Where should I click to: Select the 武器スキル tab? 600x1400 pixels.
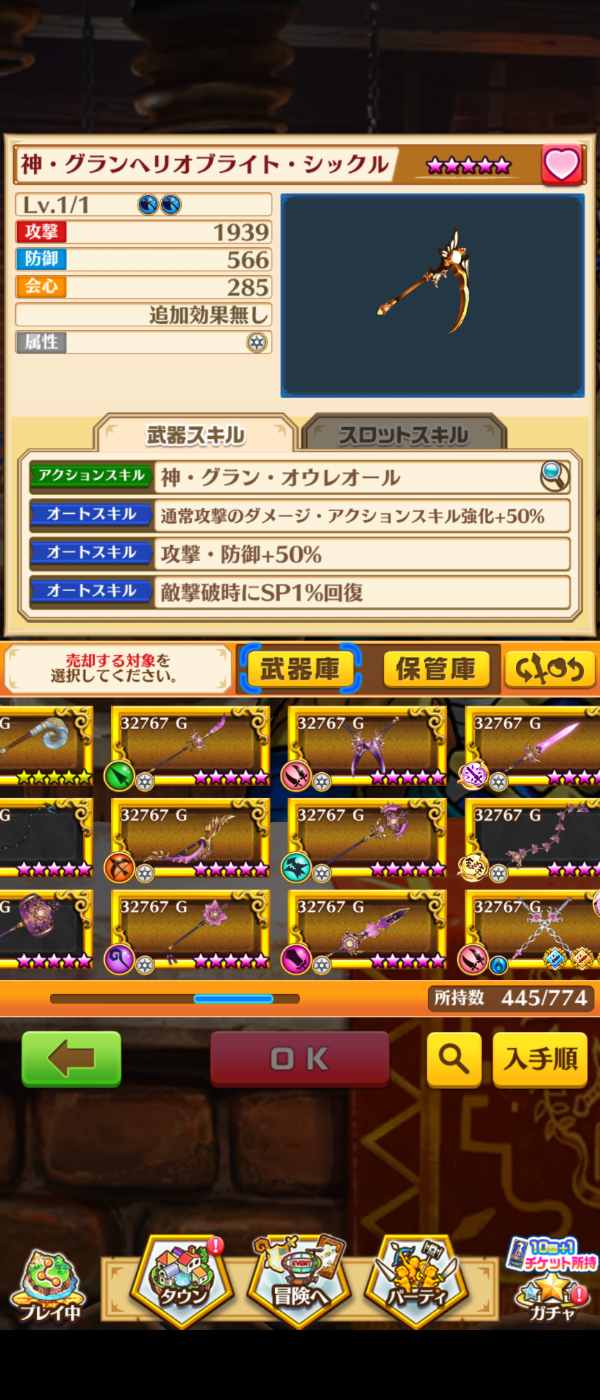195,435
